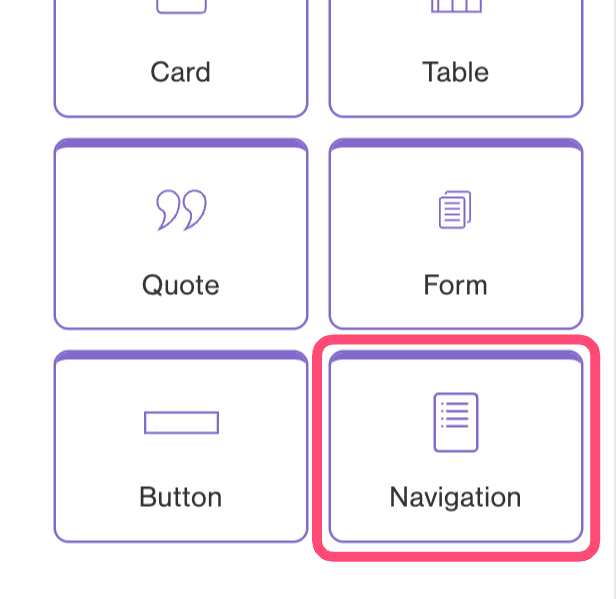Choose the Quote component
616x599 pixels.
[x=181, y=236]
